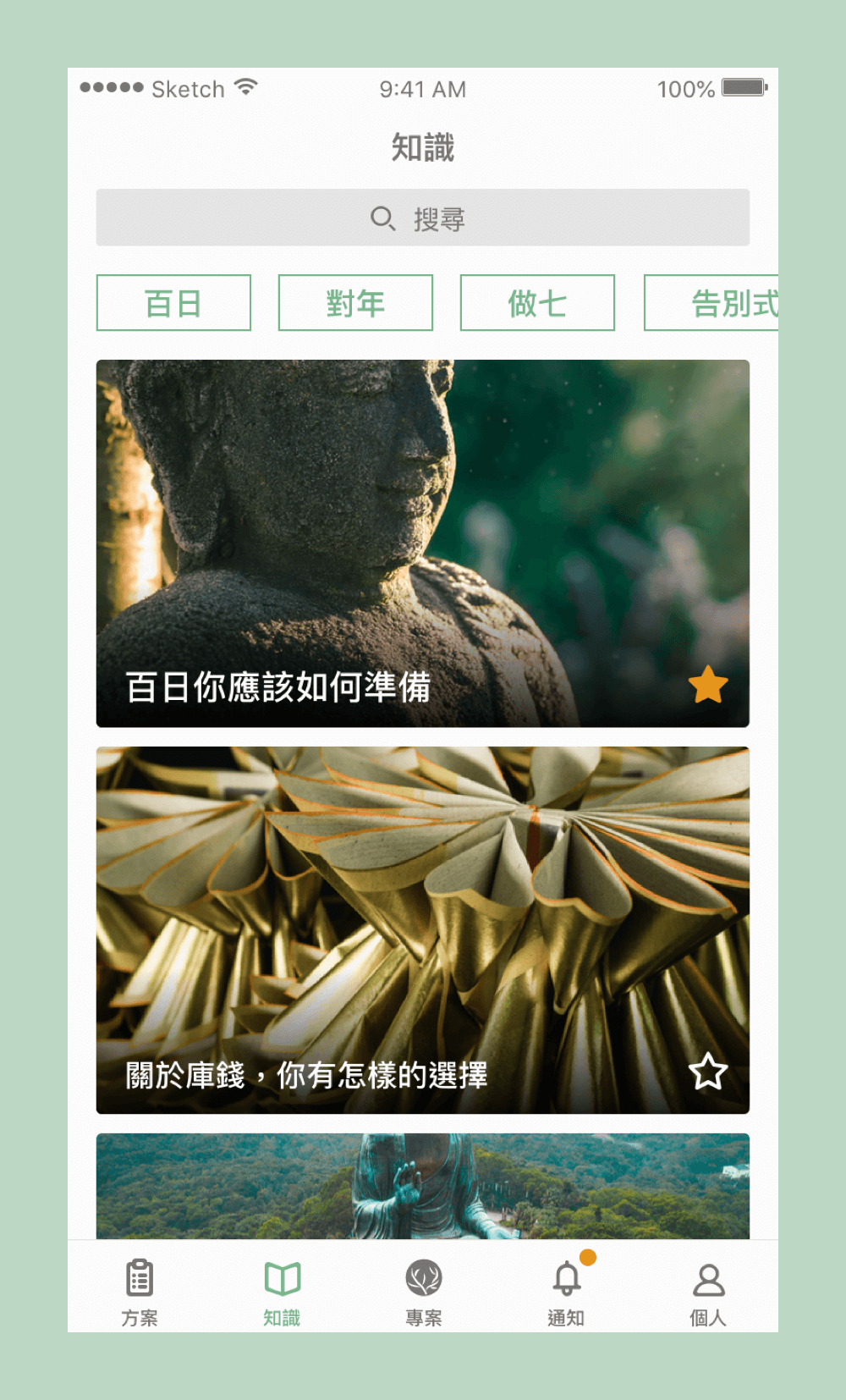Switch to the 方案 tab

tap(140, 1293)
